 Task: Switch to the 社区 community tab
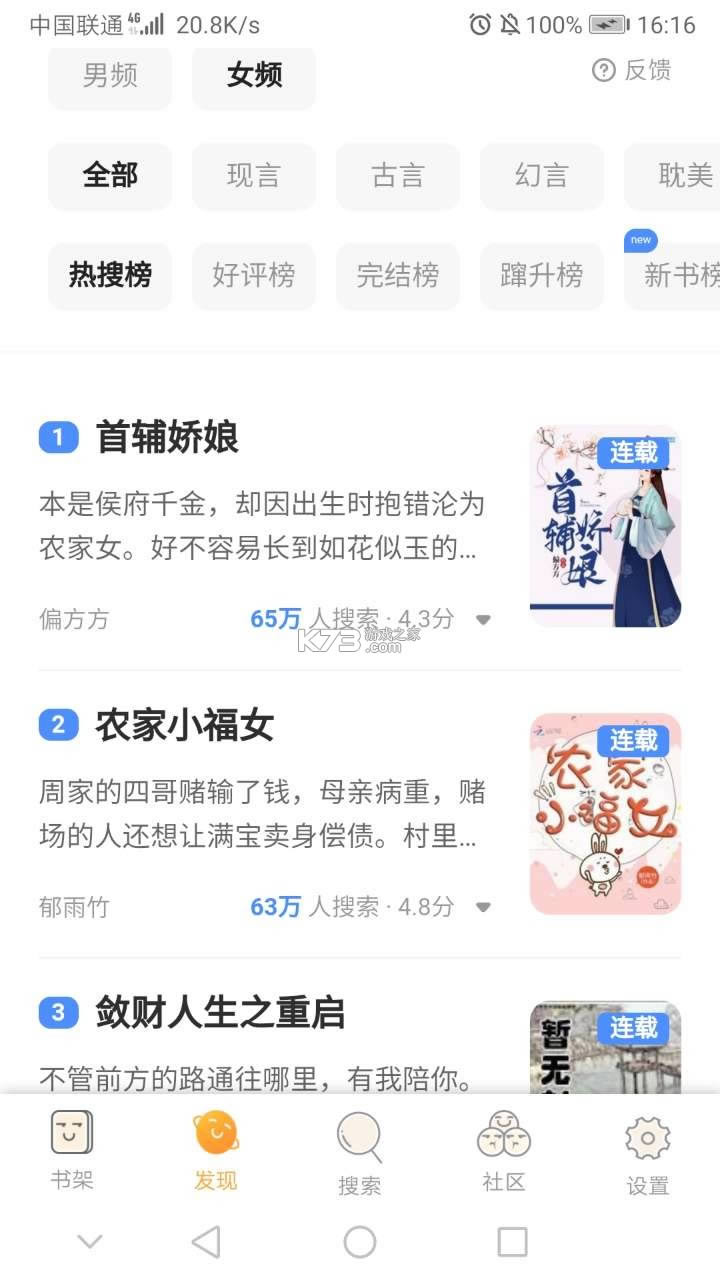[503, 1152]
